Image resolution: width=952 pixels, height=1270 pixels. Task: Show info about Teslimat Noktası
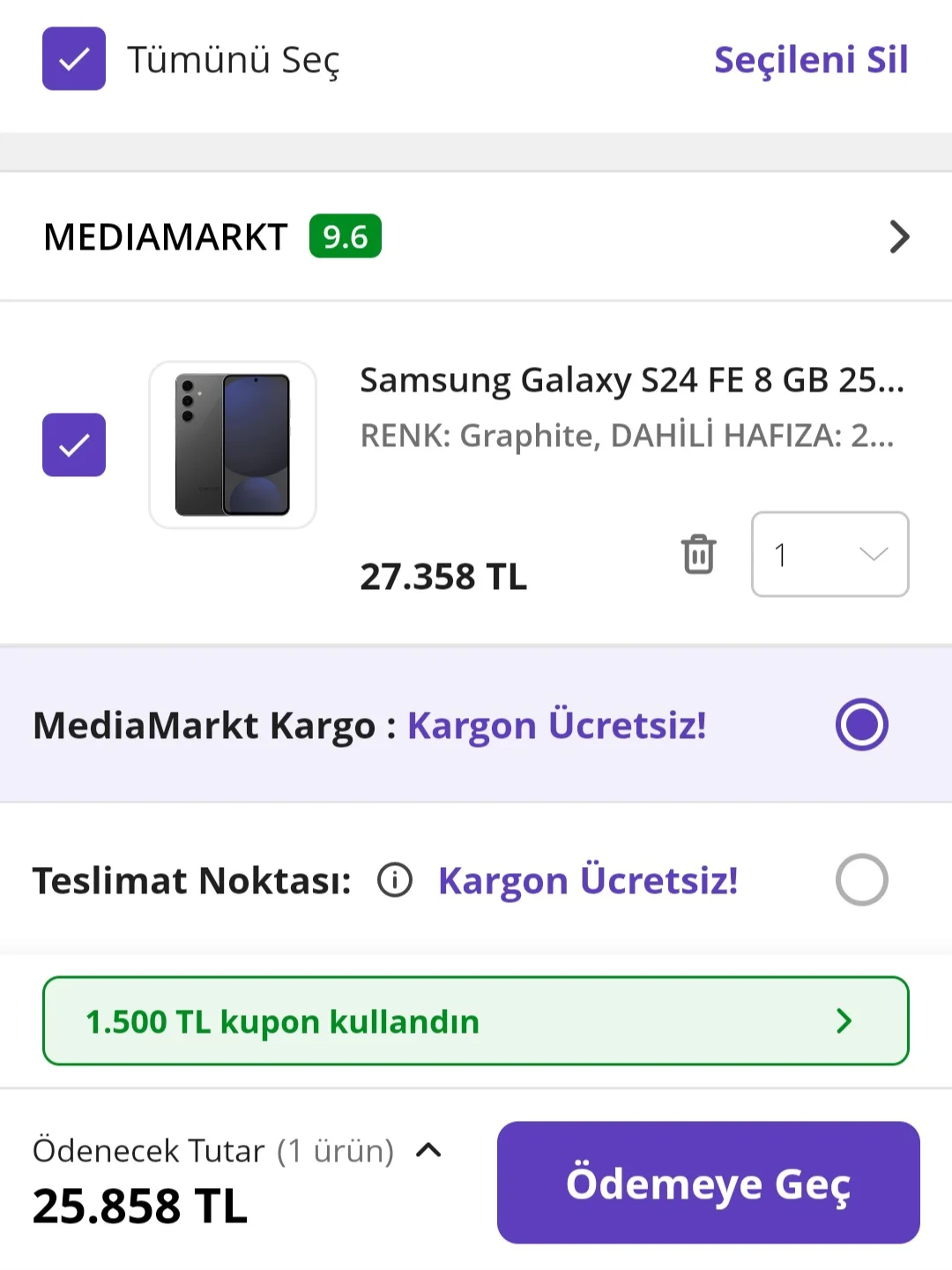coord(395,880)
